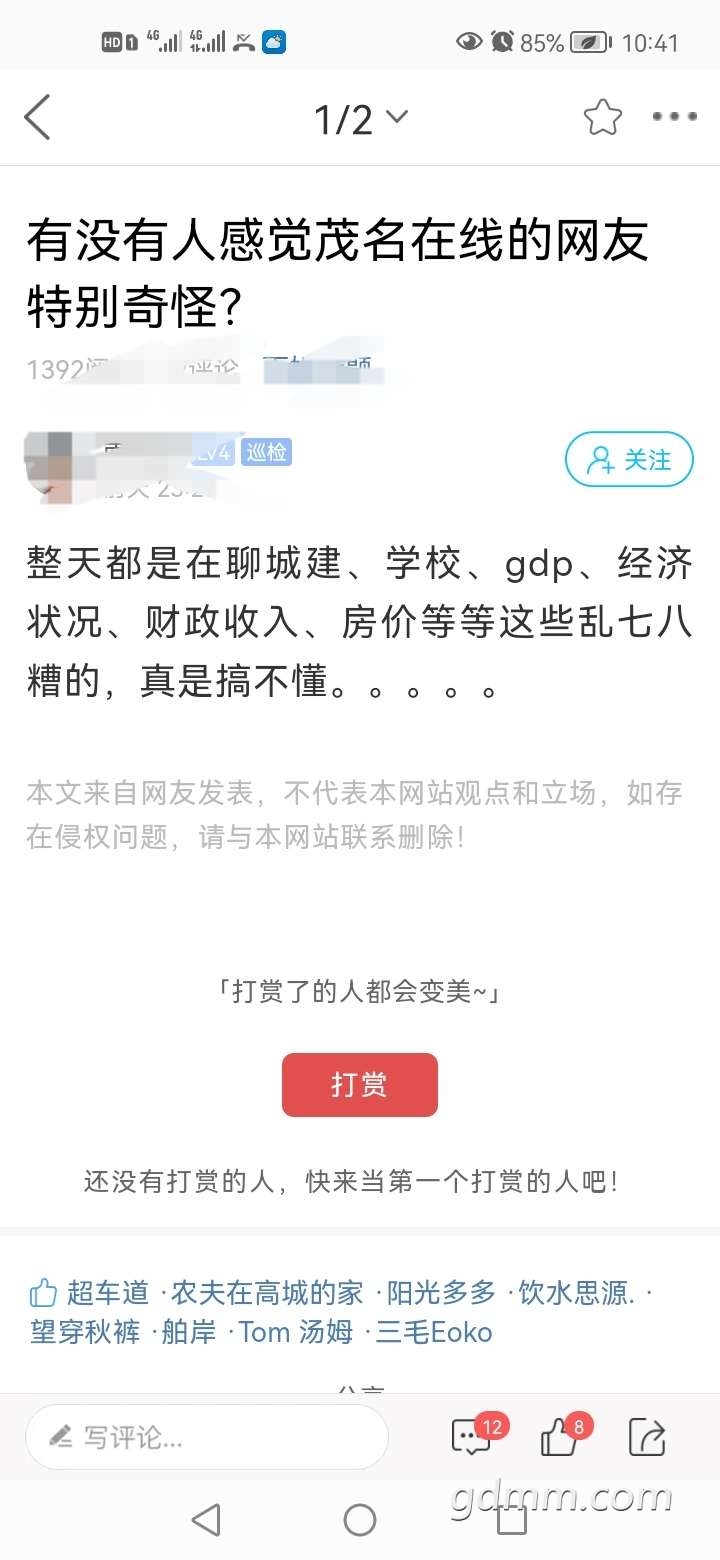Image resolution: width=720 pixels, height=1560 pixels.
Task: View 三毛Eoko's profile
Action: pyautogui.click(x=434, y=1332)
